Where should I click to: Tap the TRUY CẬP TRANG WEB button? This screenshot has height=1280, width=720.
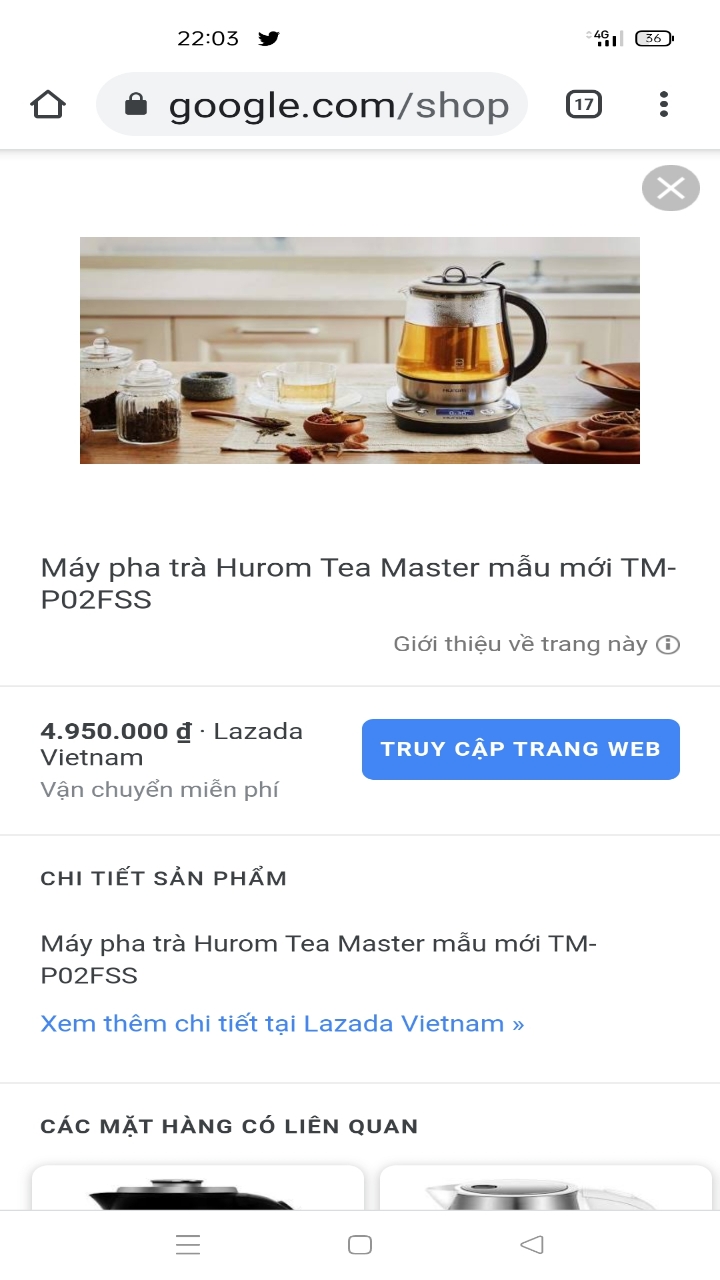[x=520, y=749]
